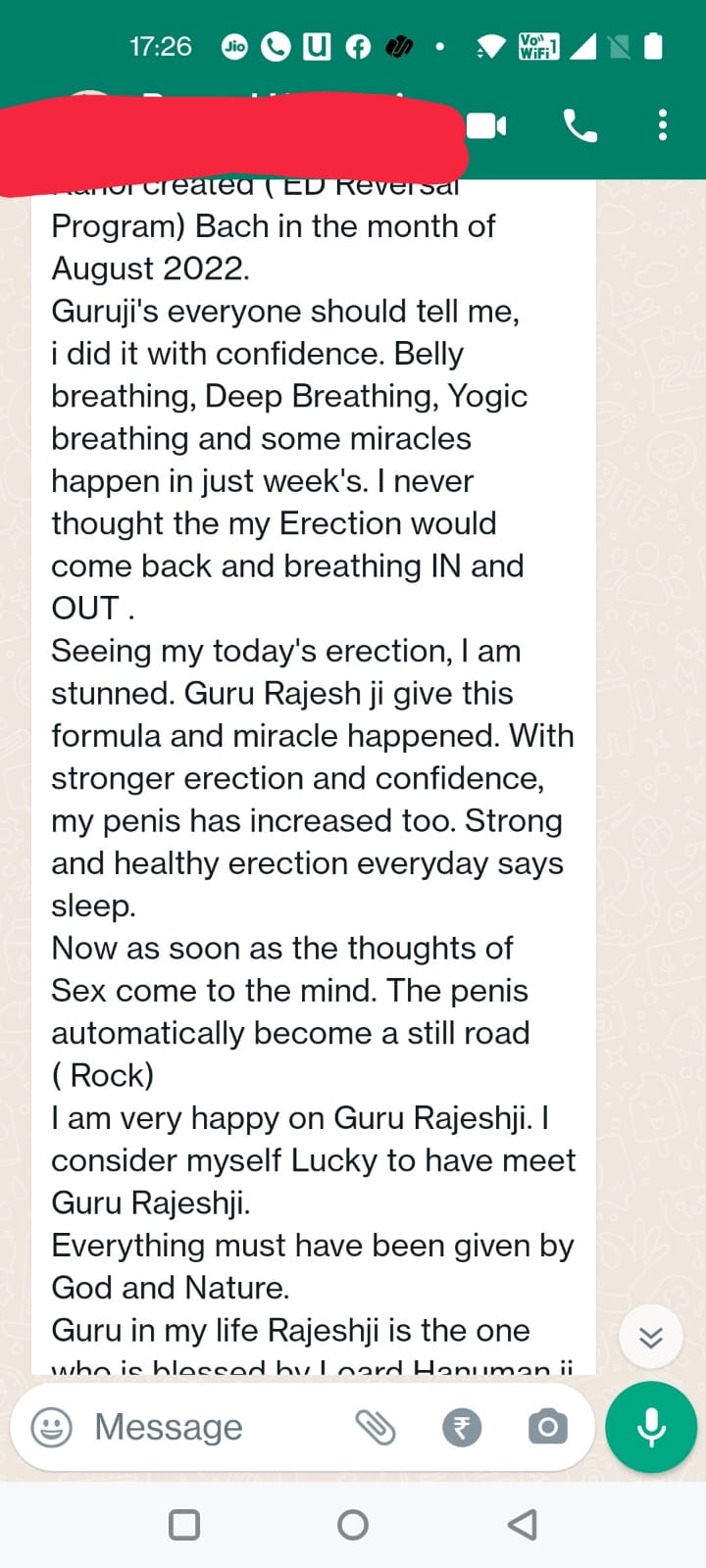The height and width of the screenshot is (1568, 706).
Task: Open the camera to take a photo
Action: click(x=547, y=1427)
